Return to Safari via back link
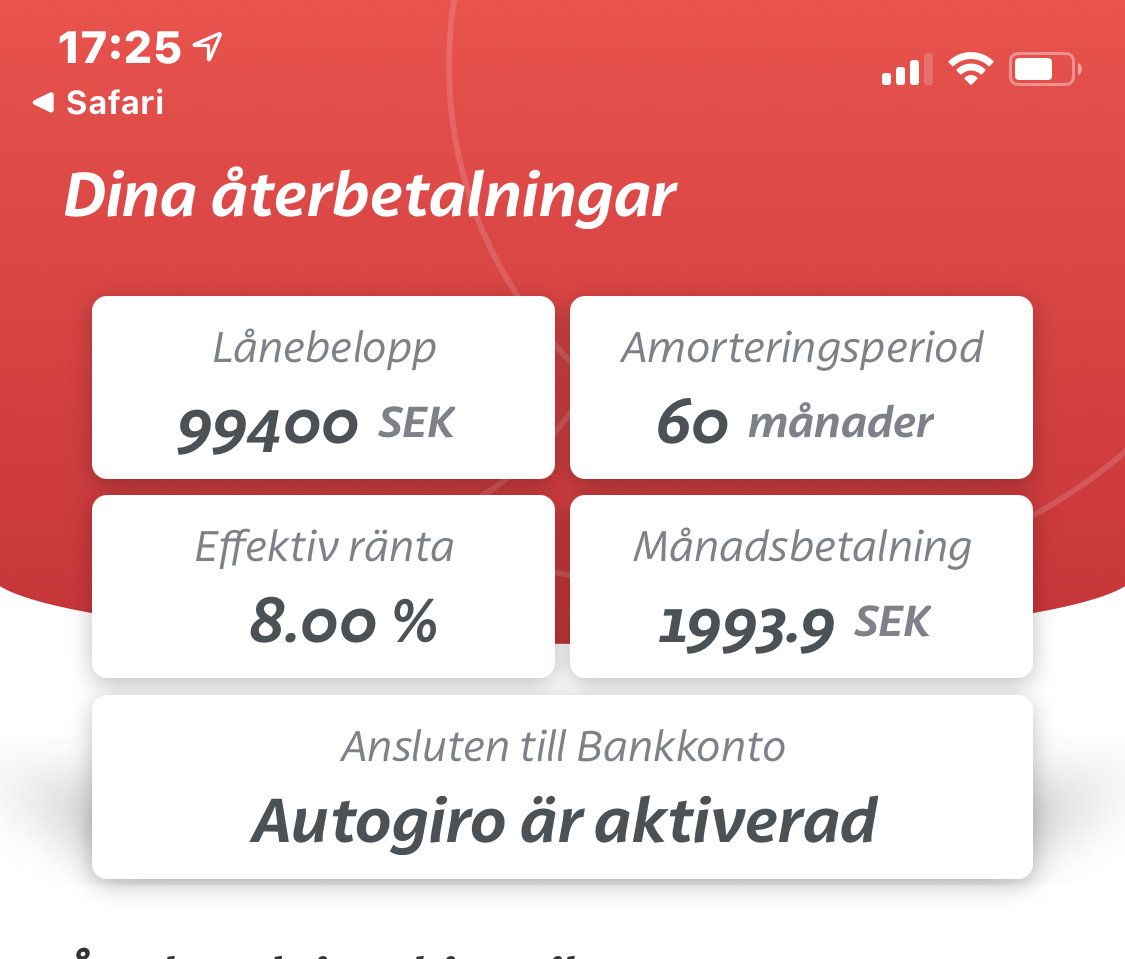Screen dimensions: 1125x959 coord(98,102)
